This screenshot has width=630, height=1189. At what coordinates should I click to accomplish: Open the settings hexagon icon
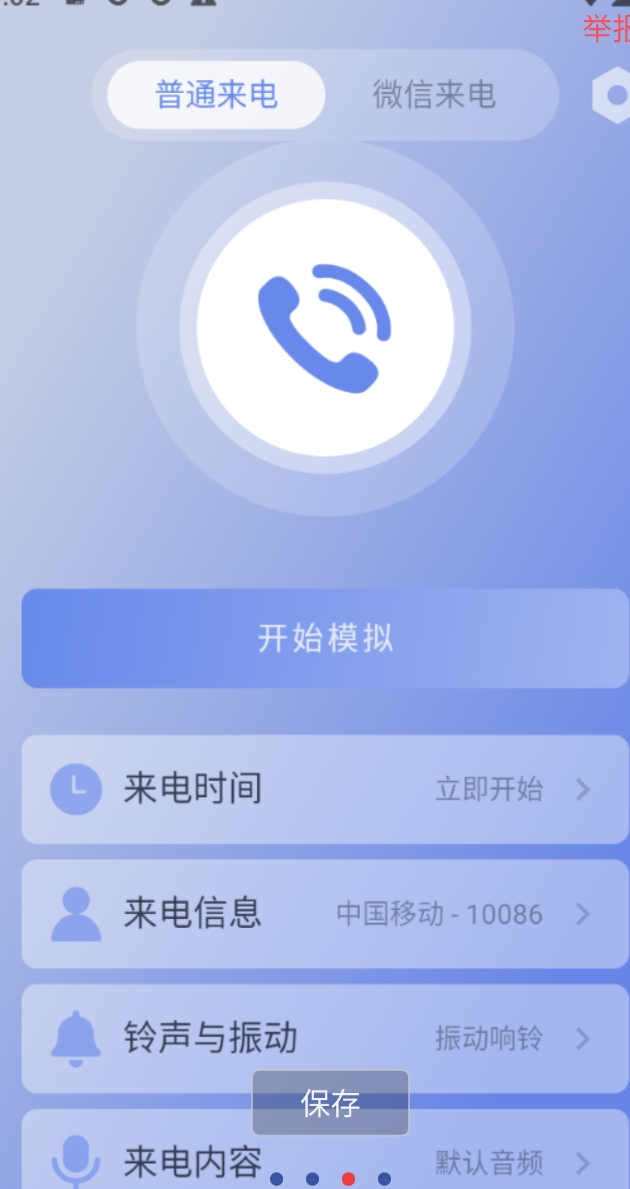(613, 96)
